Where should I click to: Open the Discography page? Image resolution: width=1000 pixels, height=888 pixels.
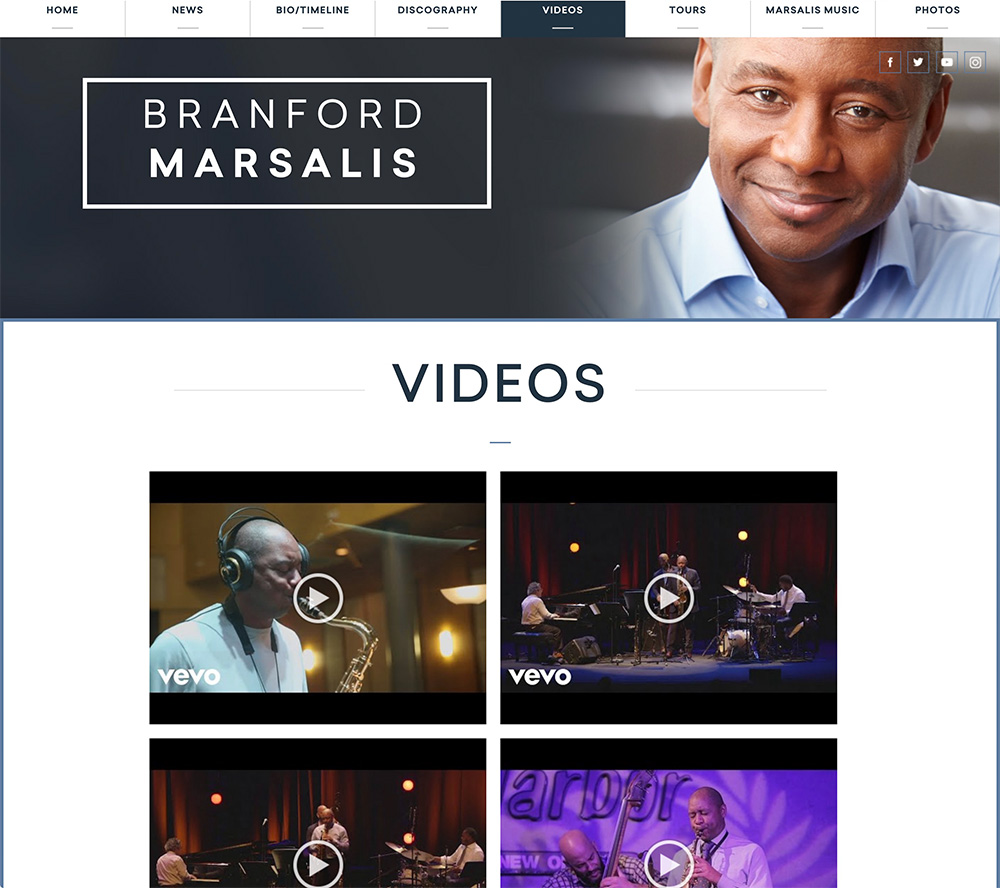437,11
